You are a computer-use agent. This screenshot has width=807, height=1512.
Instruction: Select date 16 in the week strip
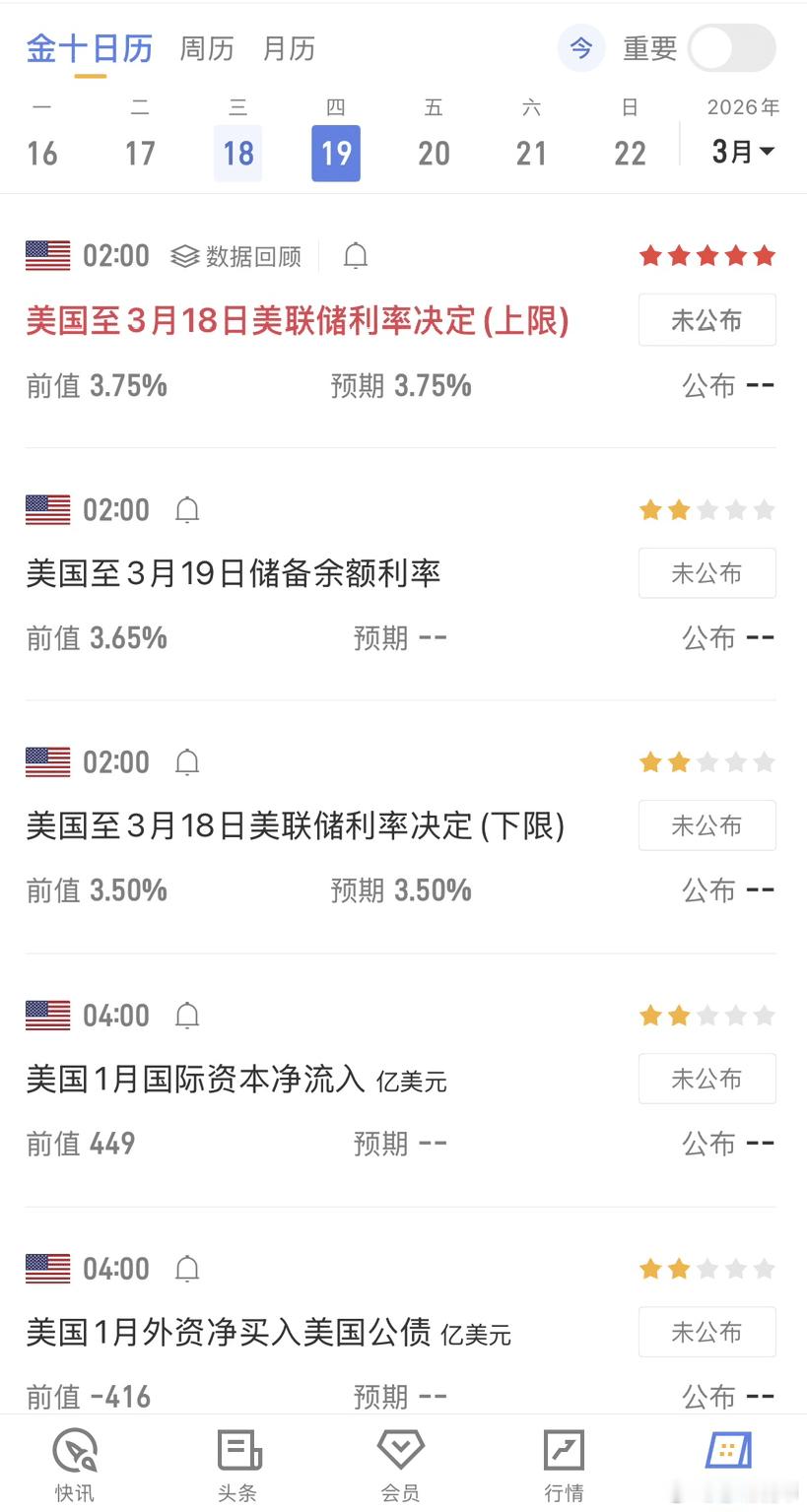(x=42, y=153)
